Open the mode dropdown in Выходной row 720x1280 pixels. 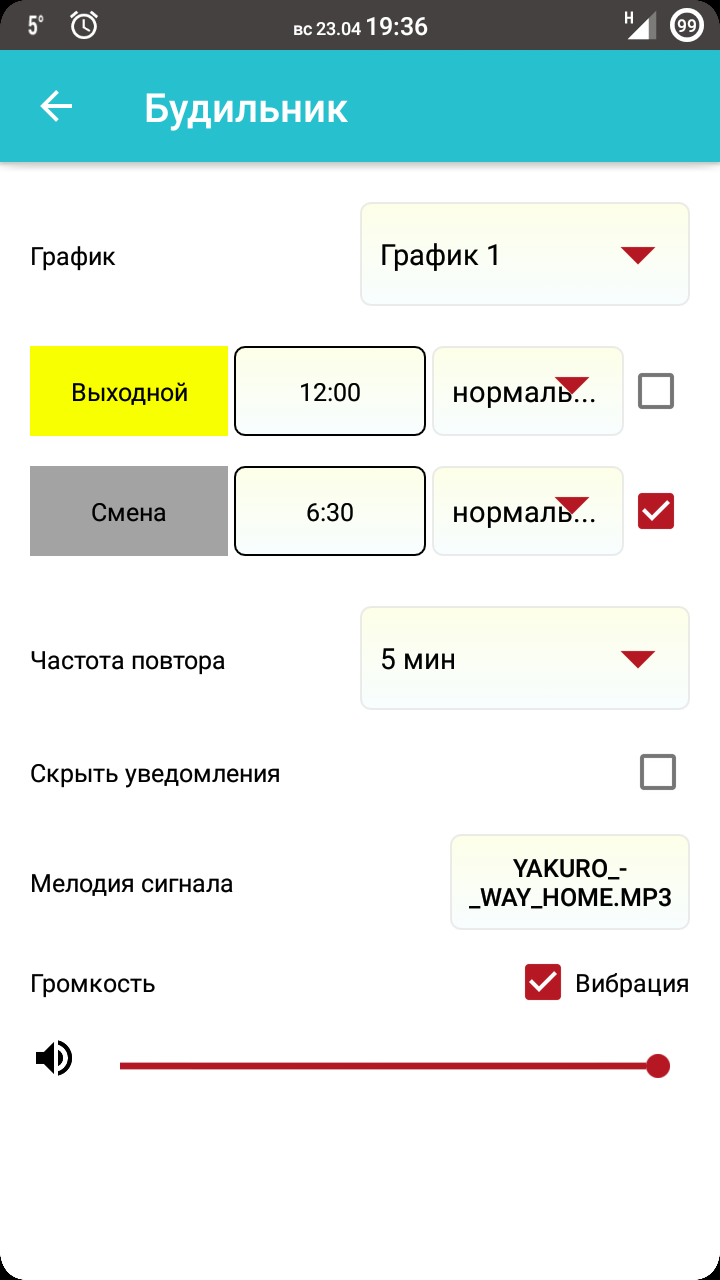(x=528, y=391)
